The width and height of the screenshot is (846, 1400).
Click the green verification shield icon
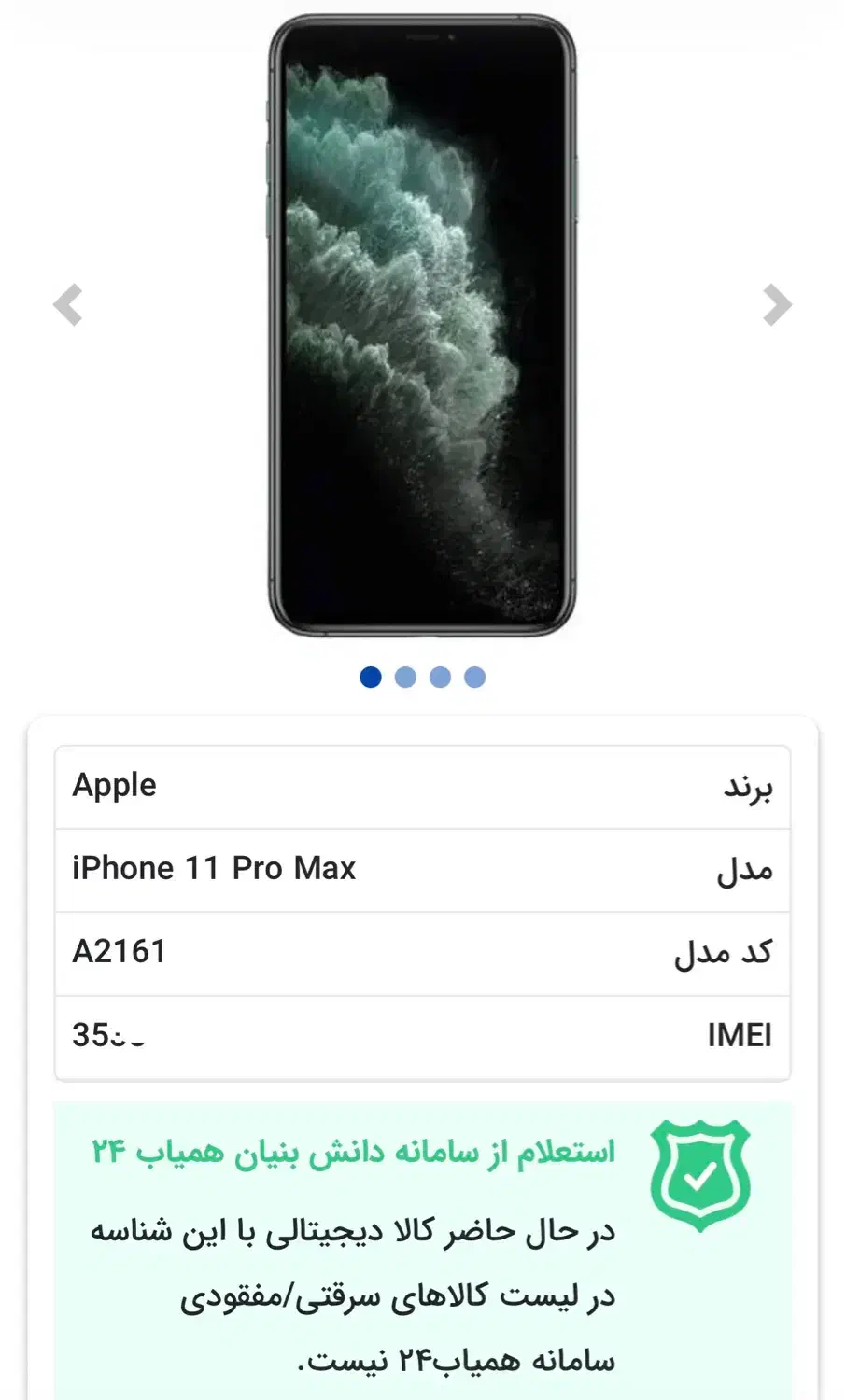(x=702, y=1174)
